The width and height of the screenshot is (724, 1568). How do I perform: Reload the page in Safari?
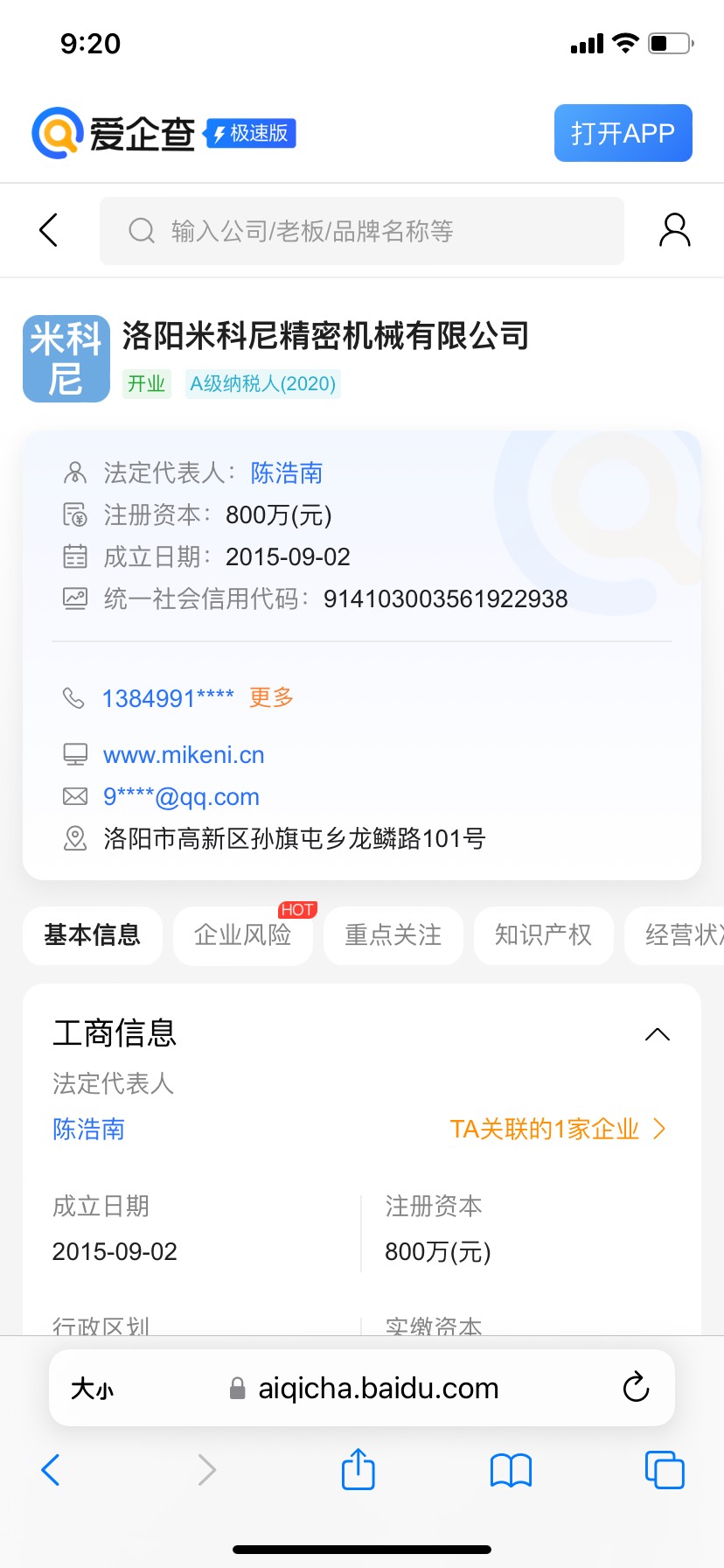tap(636, 1388)
